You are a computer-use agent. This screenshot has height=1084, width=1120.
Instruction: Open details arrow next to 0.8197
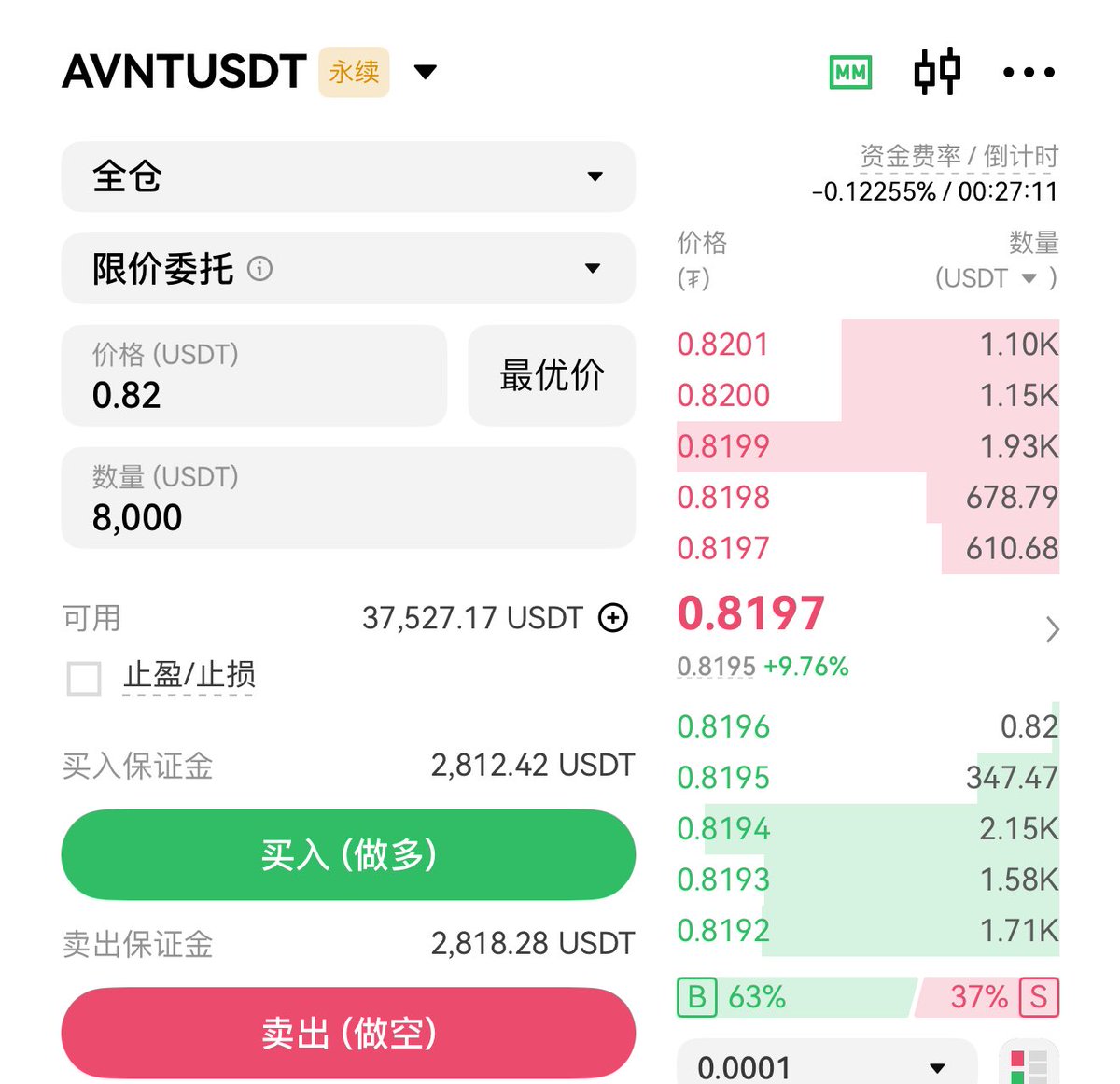[1052, 630]
